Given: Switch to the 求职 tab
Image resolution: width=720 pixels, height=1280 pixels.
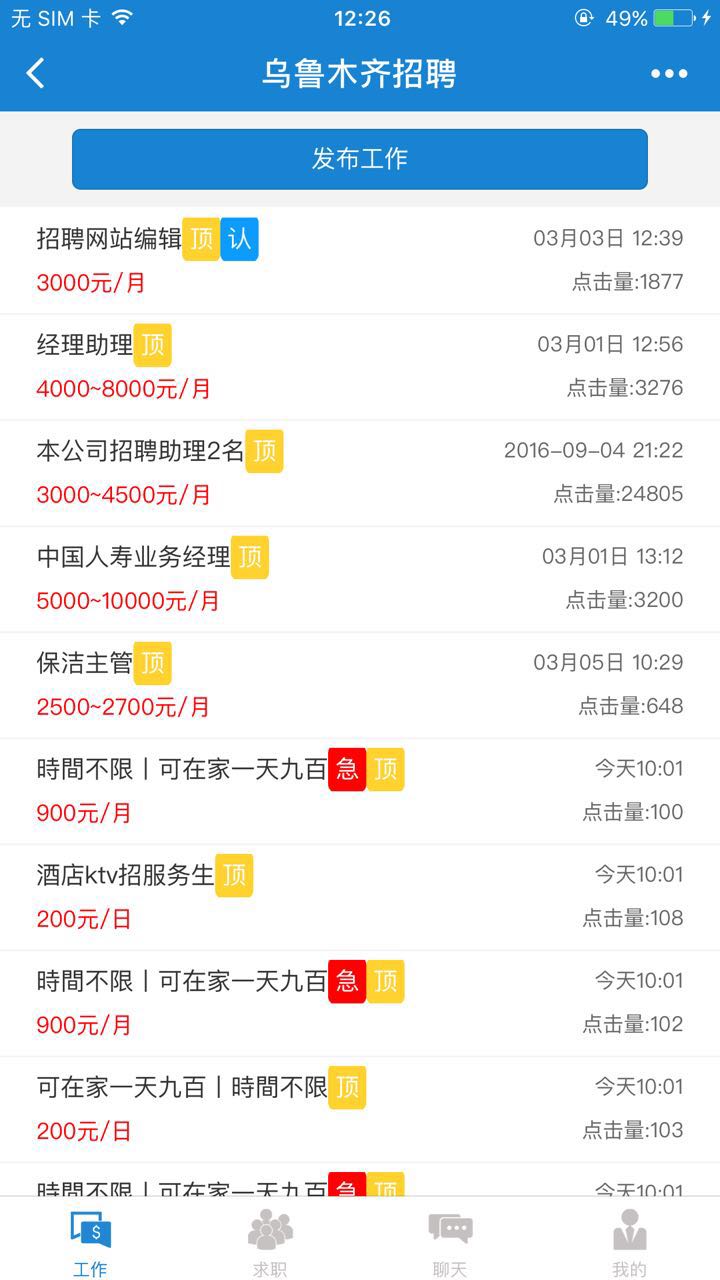Looking at the screenshot, I should point(270,1242).
